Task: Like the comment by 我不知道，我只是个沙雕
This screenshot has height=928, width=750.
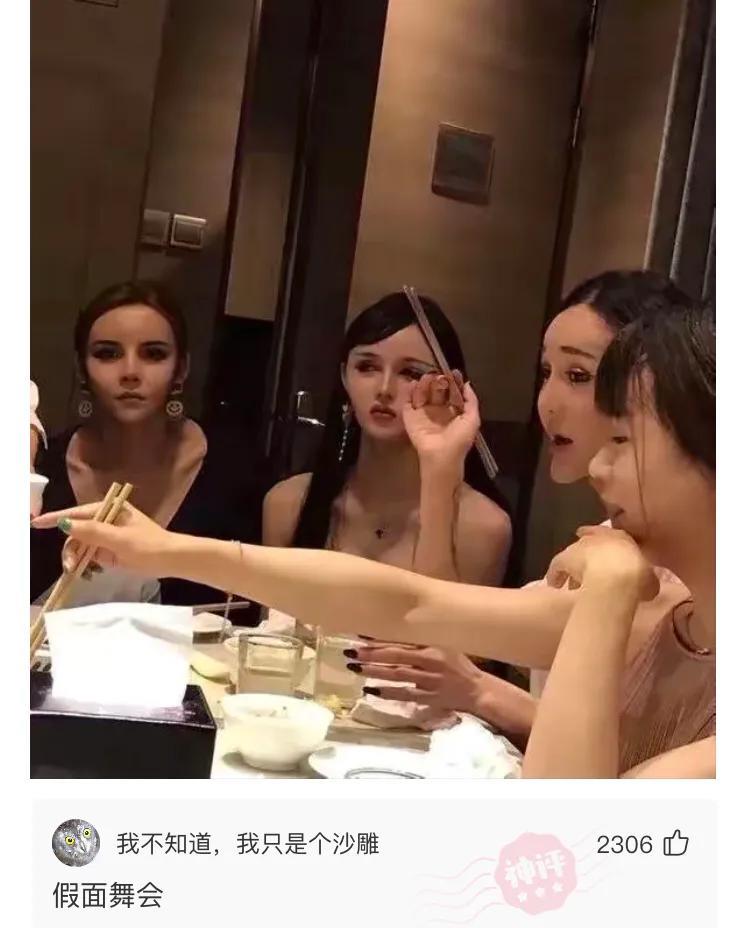Action: tap(676, 844)
